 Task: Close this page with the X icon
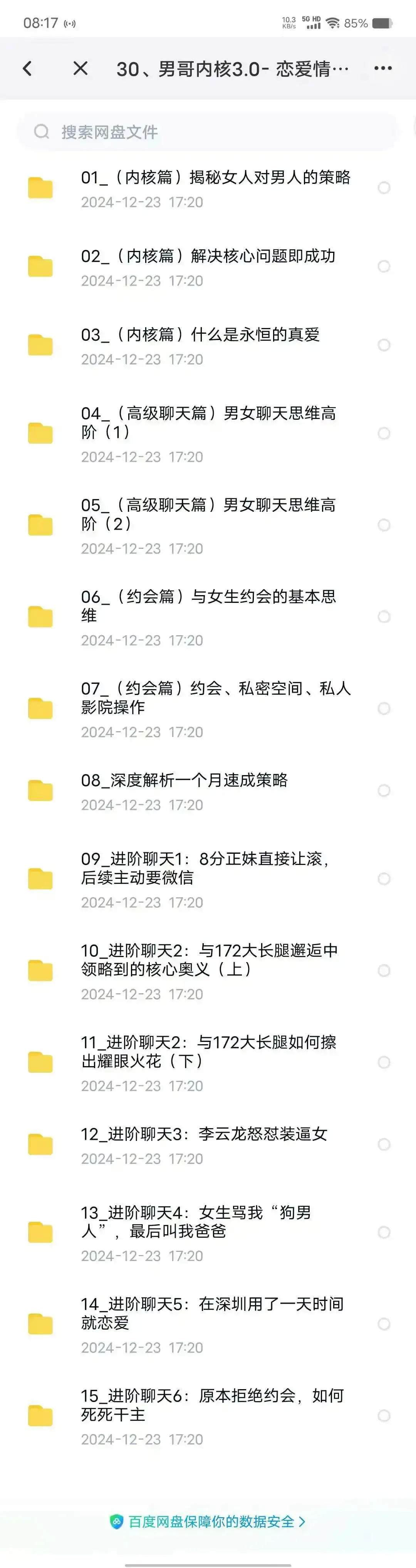coord(80,68)
